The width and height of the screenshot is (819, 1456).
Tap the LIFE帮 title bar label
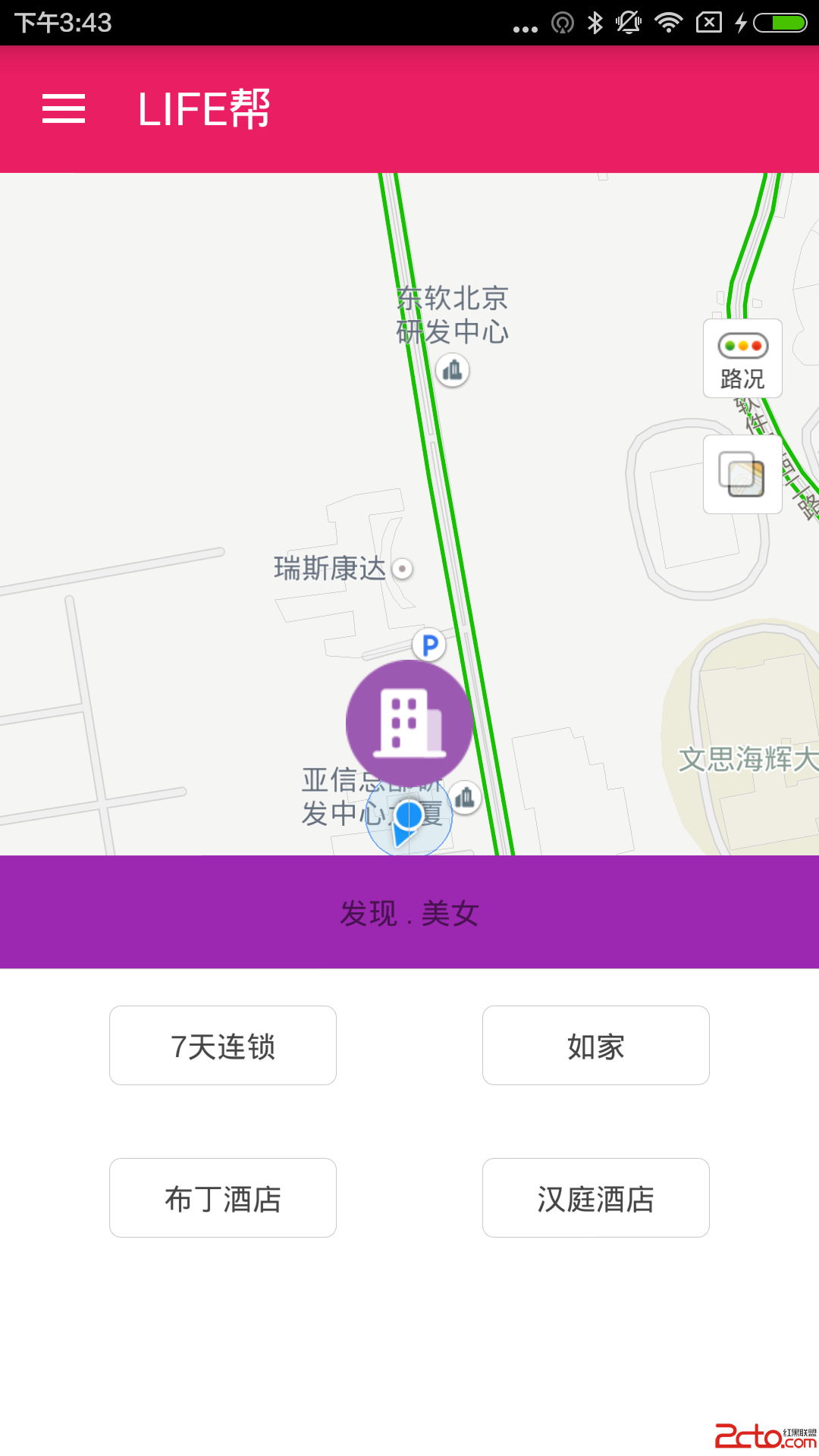(203, 109)
